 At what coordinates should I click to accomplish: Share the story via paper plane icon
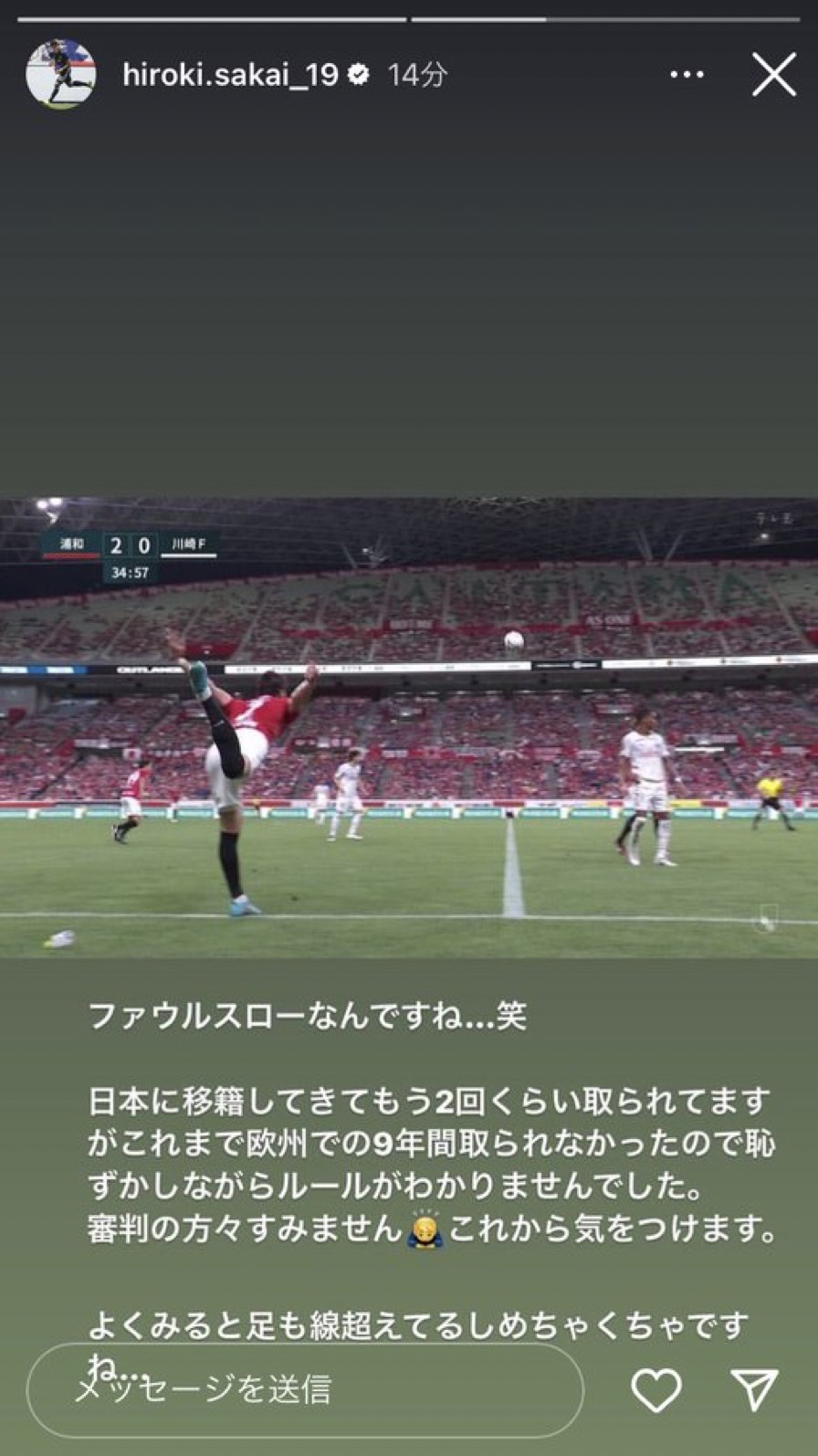(x=755, y=1389)
